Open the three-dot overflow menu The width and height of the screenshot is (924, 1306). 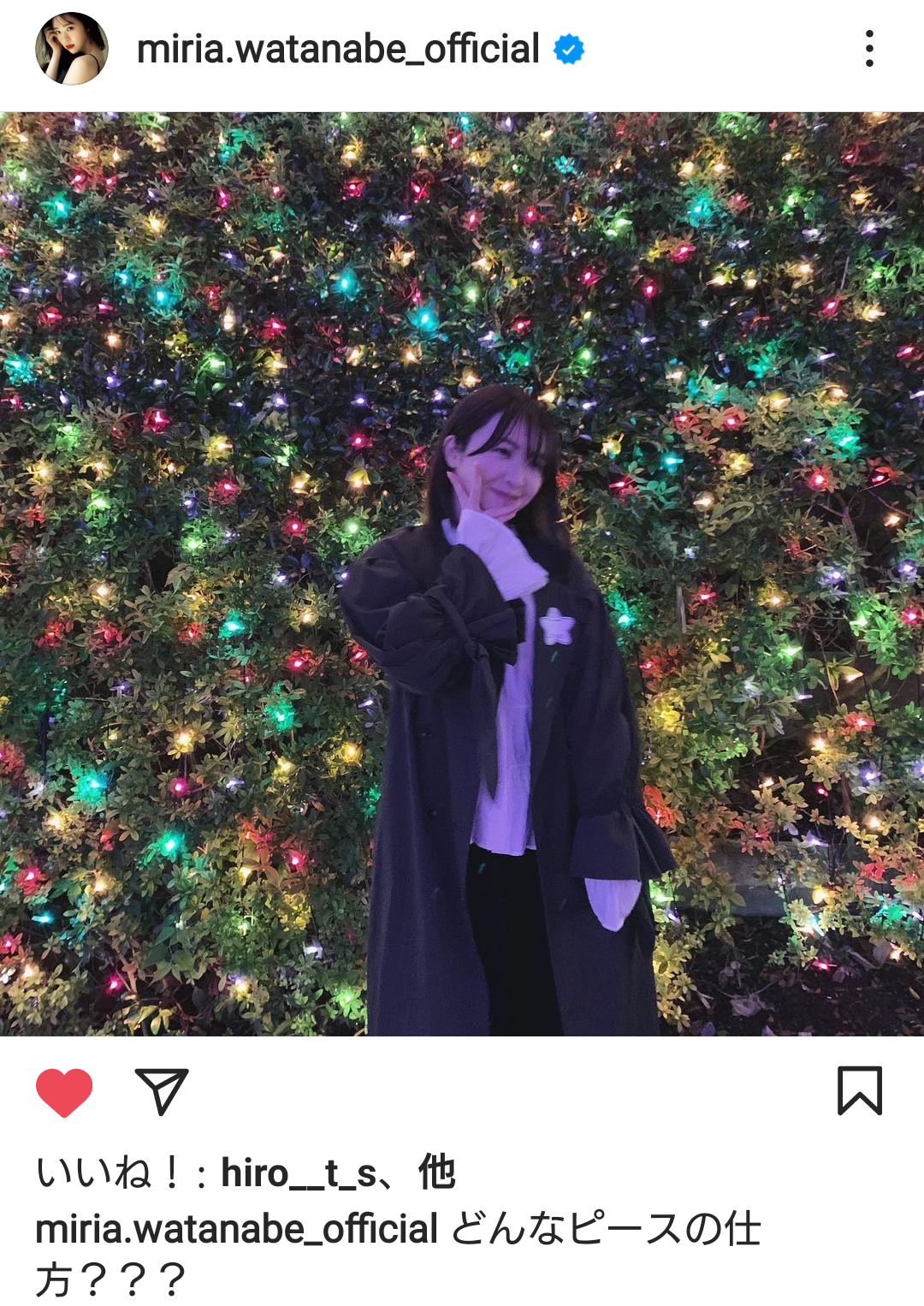[x=869, y=49]
